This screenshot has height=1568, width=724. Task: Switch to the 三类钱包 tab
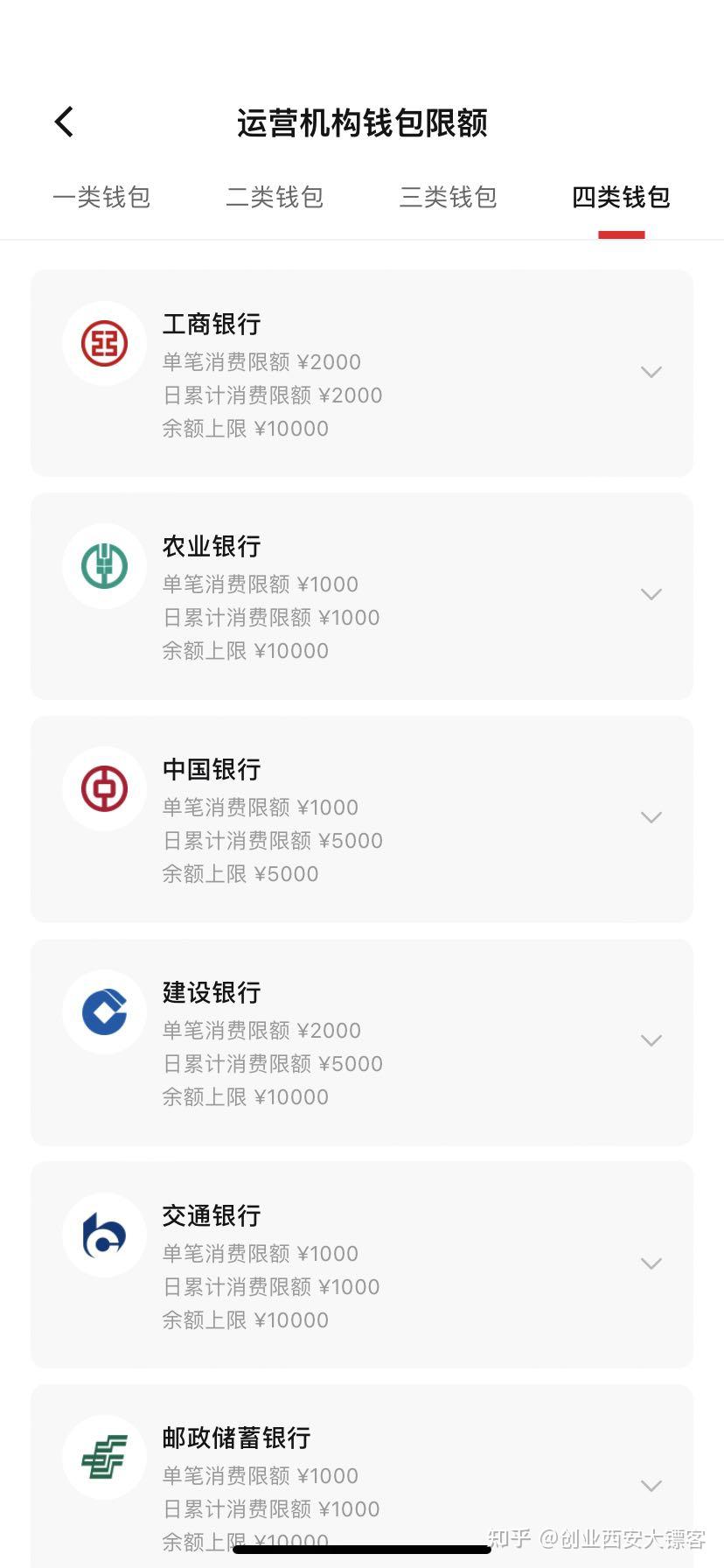click(x=448, y=198)
